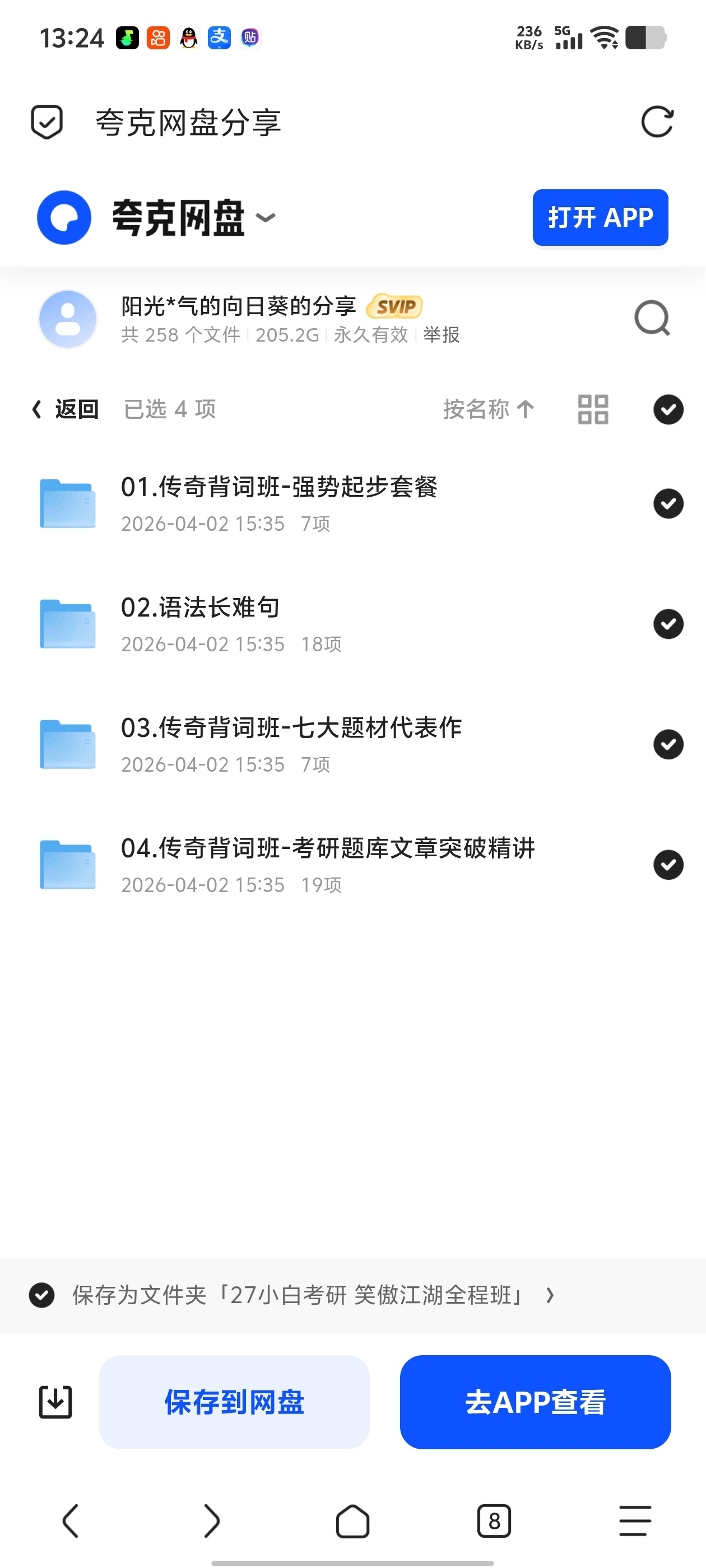Viewport: 706px width, 1568px height.
Task: Expand the 夸克网盘 dropdown arrow
Action: [x=266, y=217]
